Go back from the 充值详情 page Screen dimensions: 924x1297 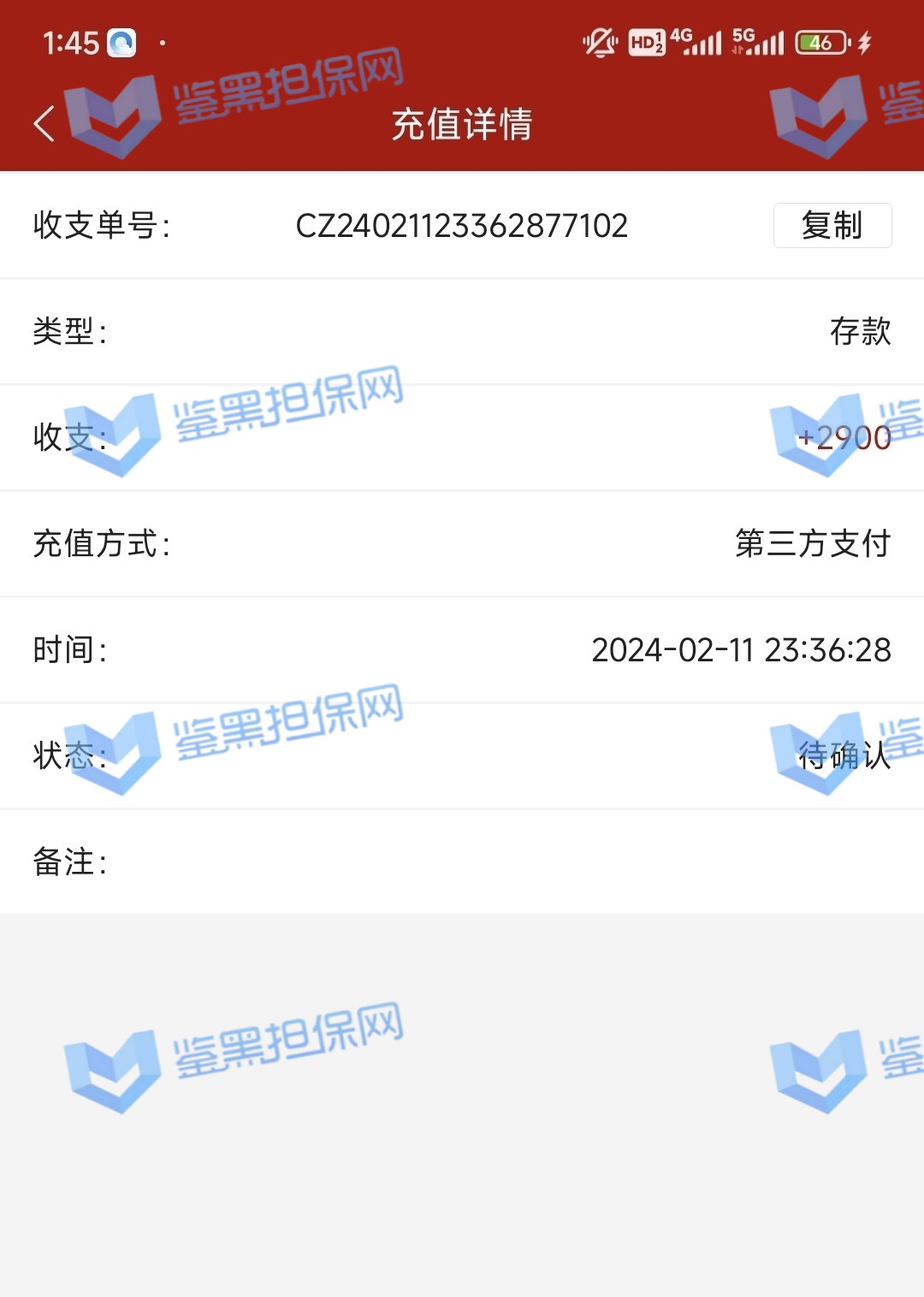(44, 124)
